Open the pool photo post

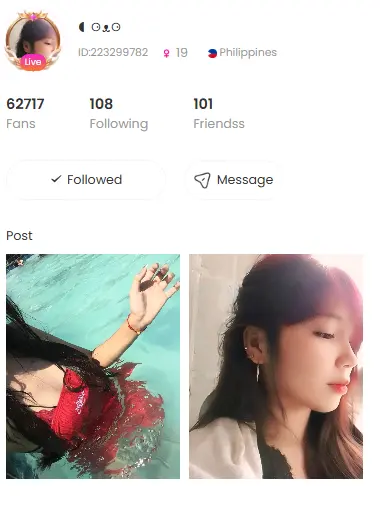point(93,366)
